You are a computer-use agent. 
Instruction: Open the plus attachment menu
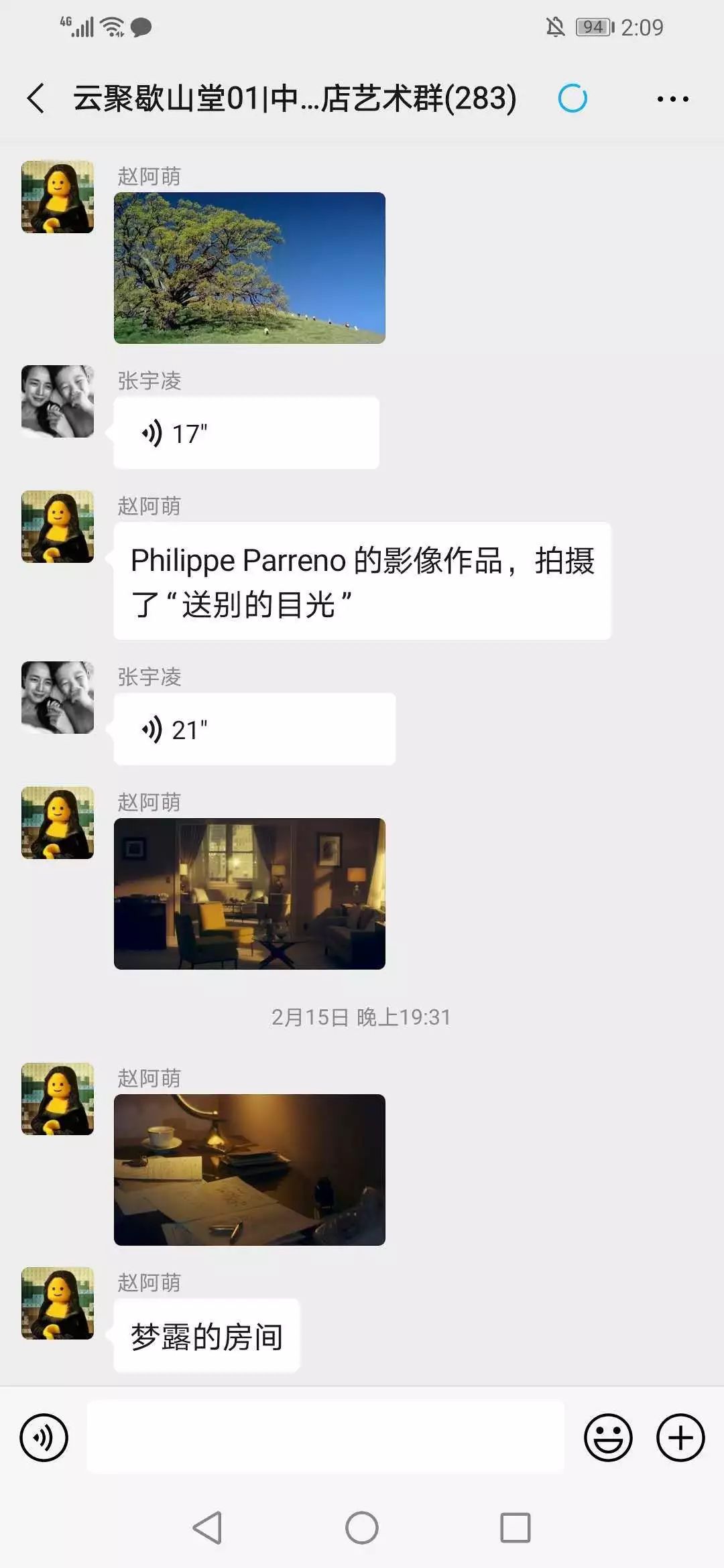[680, 1437]
